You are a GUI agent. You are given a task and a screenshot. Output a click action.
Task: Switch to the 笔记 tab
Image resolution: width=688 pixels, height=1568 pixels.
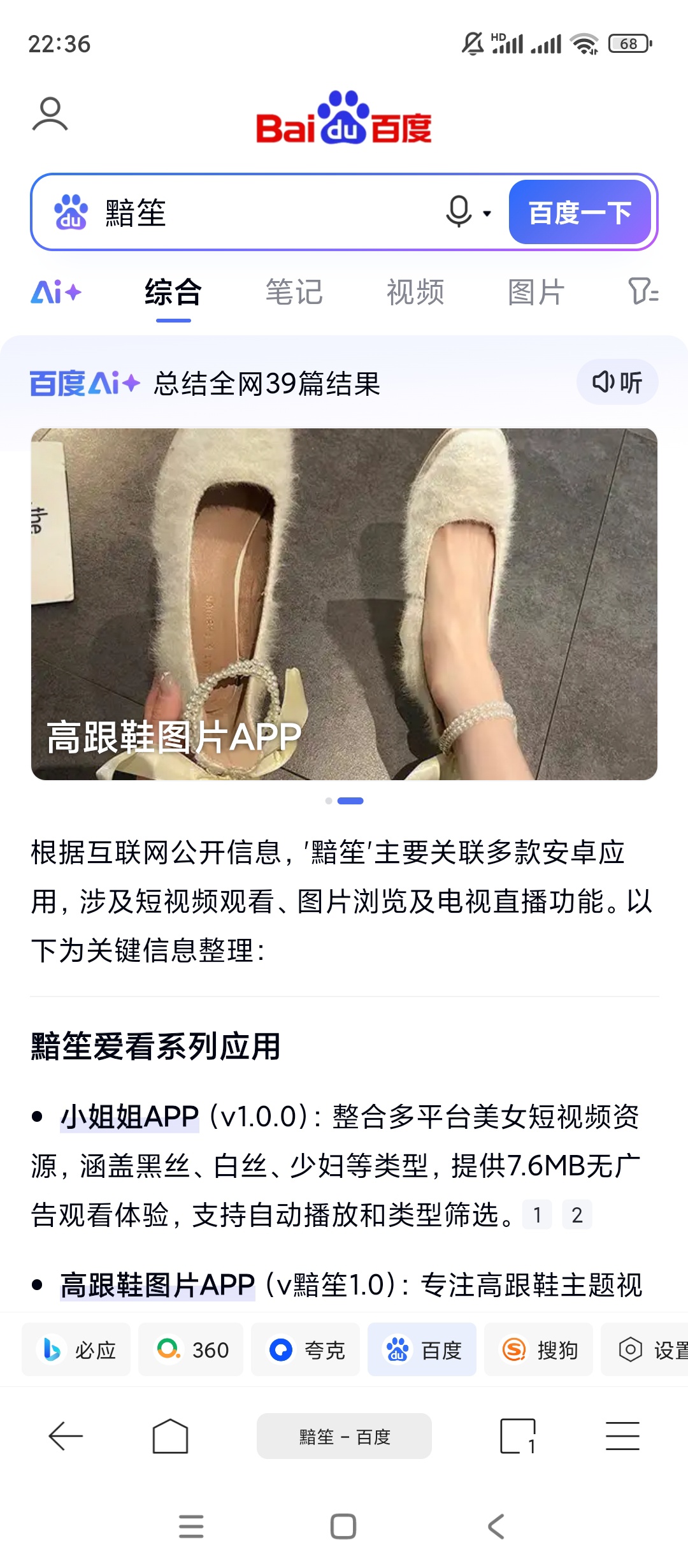click(x=294, y=293)
